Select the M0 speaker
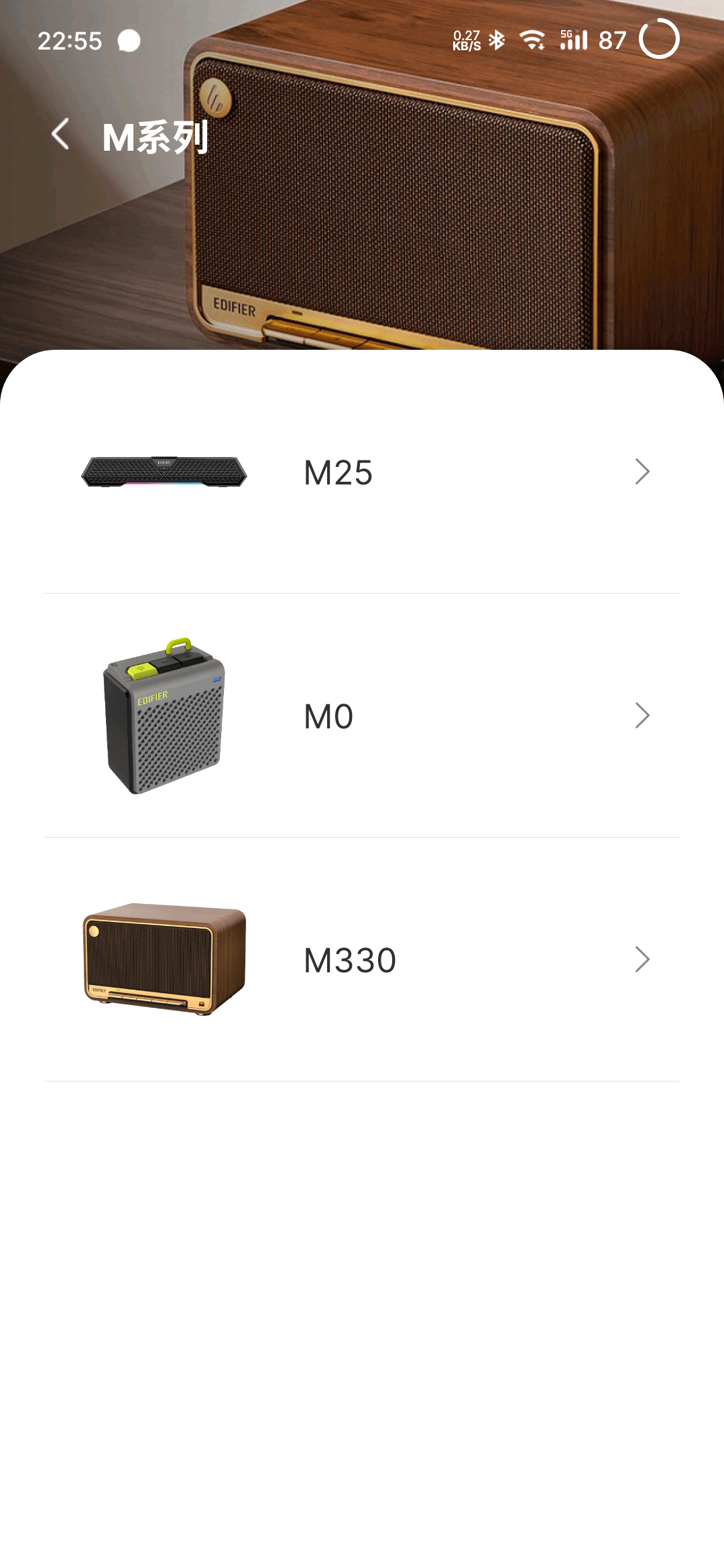 point(362,716)
